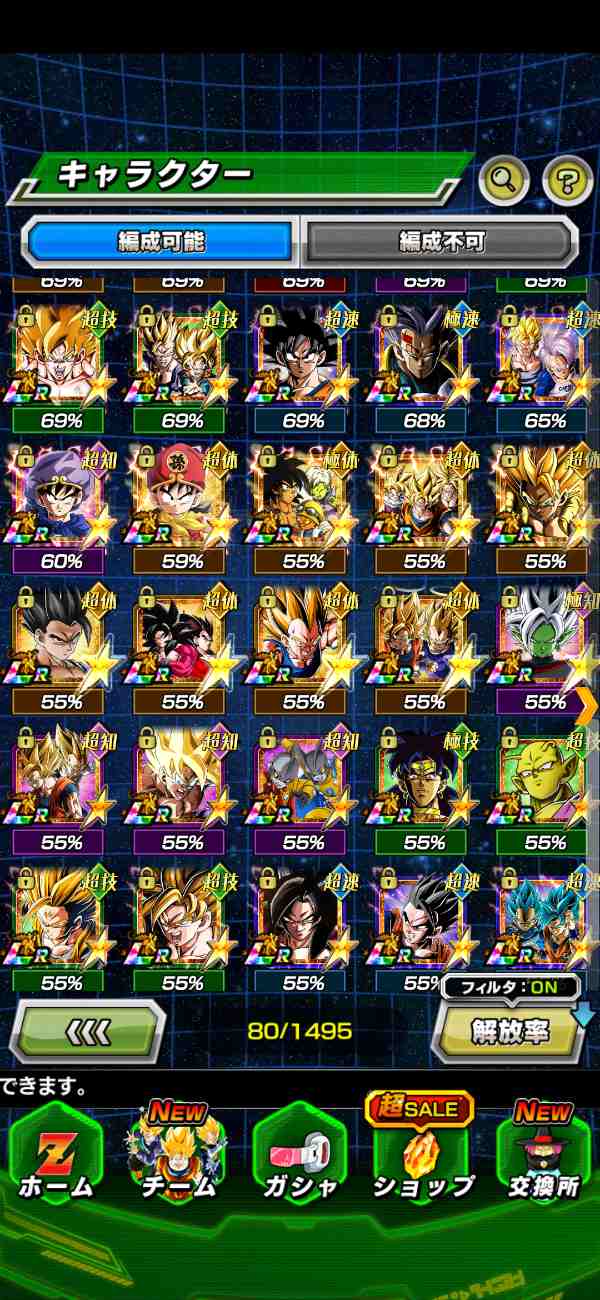This screenshot has width=600, height=1300.
Task: Switch to the 編成不可 tab
Action: 441,242
